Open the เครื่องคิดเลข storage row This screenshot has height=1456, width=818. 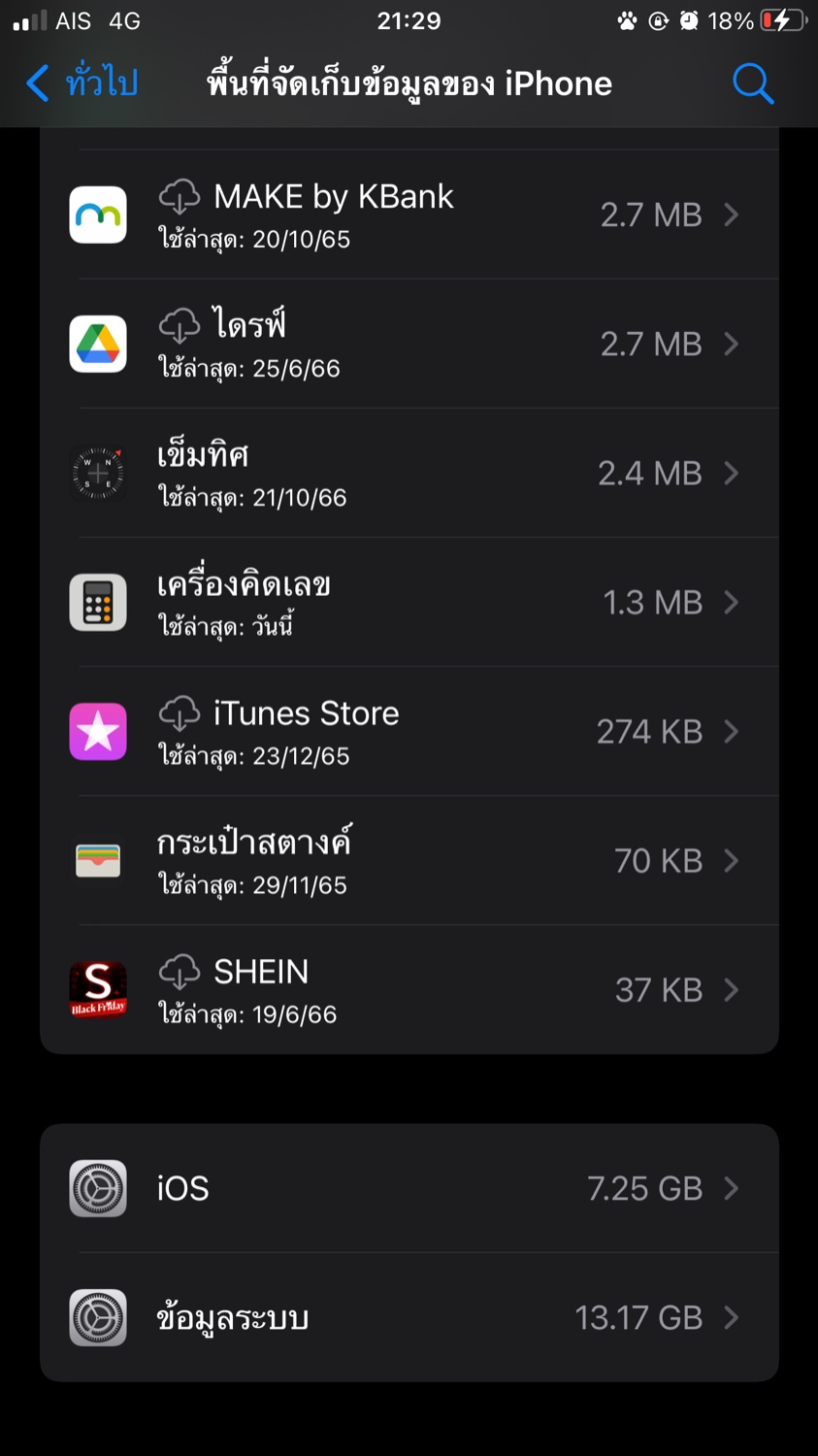[x=409, y=602]
